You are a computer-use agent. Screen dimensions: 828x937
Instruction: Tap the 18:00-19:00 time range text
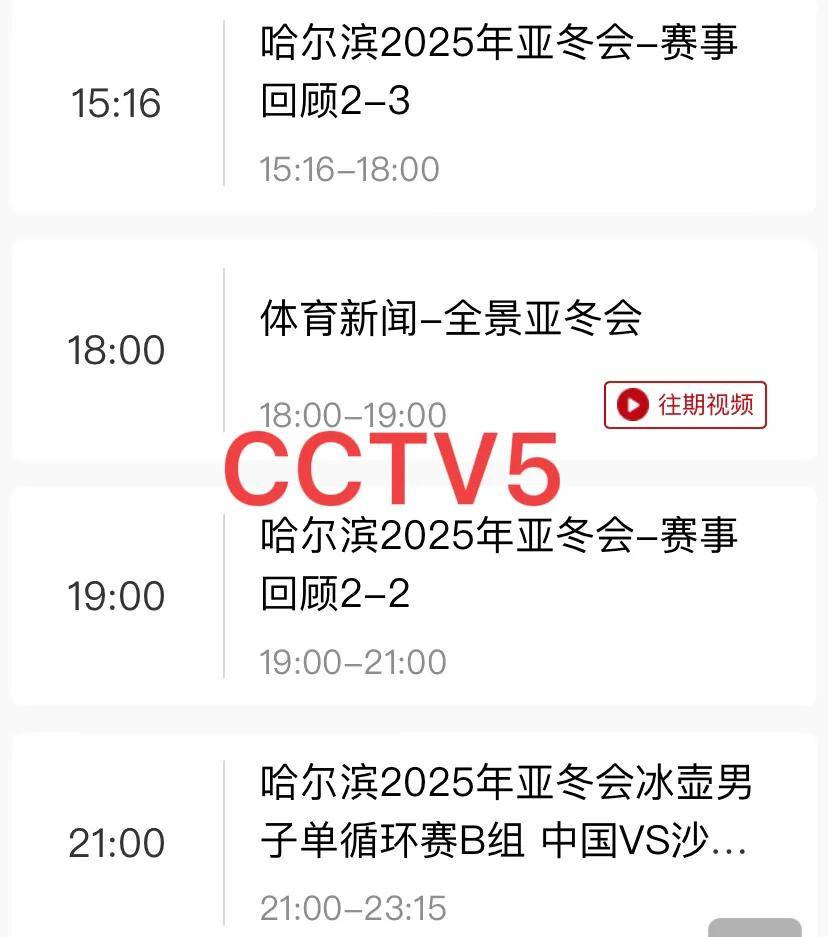(x=351, y=413)
